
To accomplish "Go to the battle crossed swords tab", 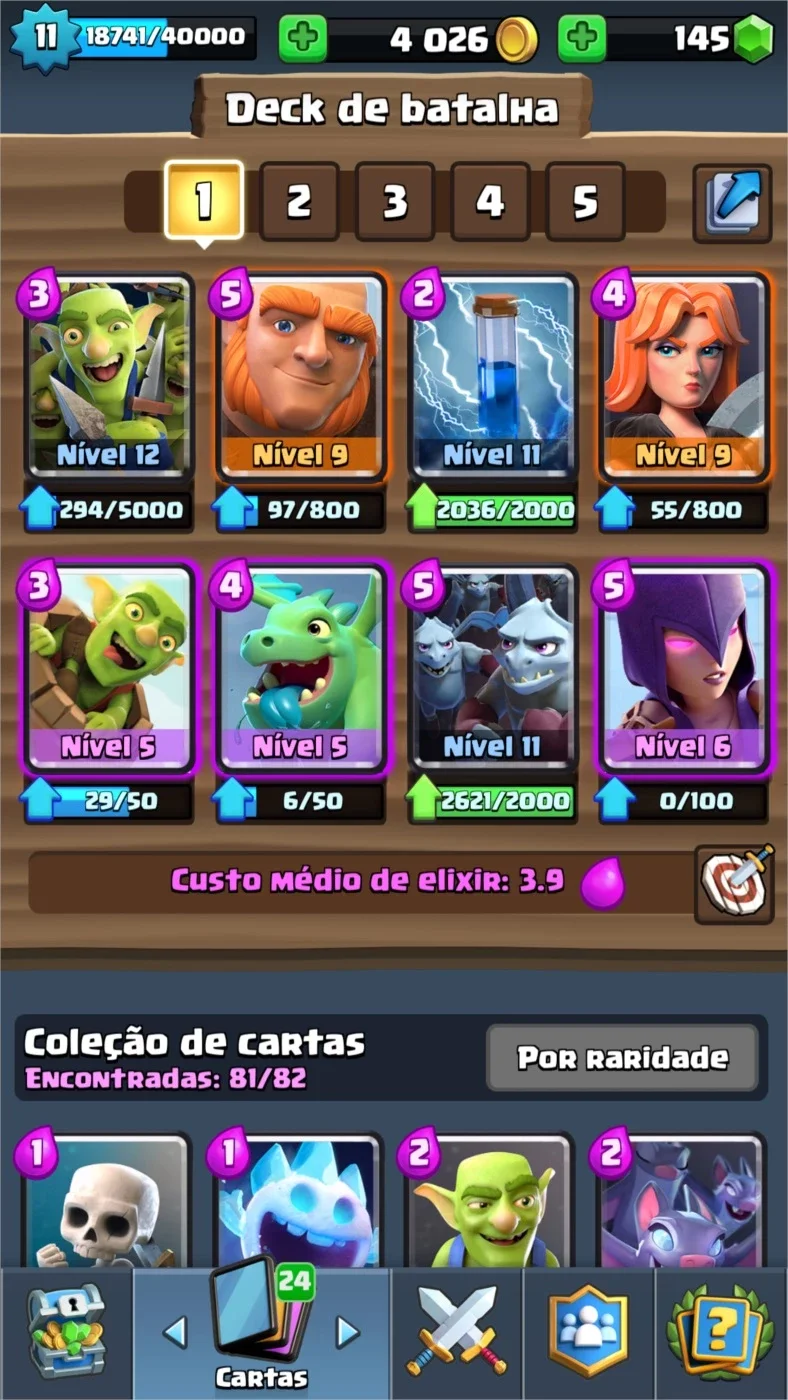I will (456, 1333).
